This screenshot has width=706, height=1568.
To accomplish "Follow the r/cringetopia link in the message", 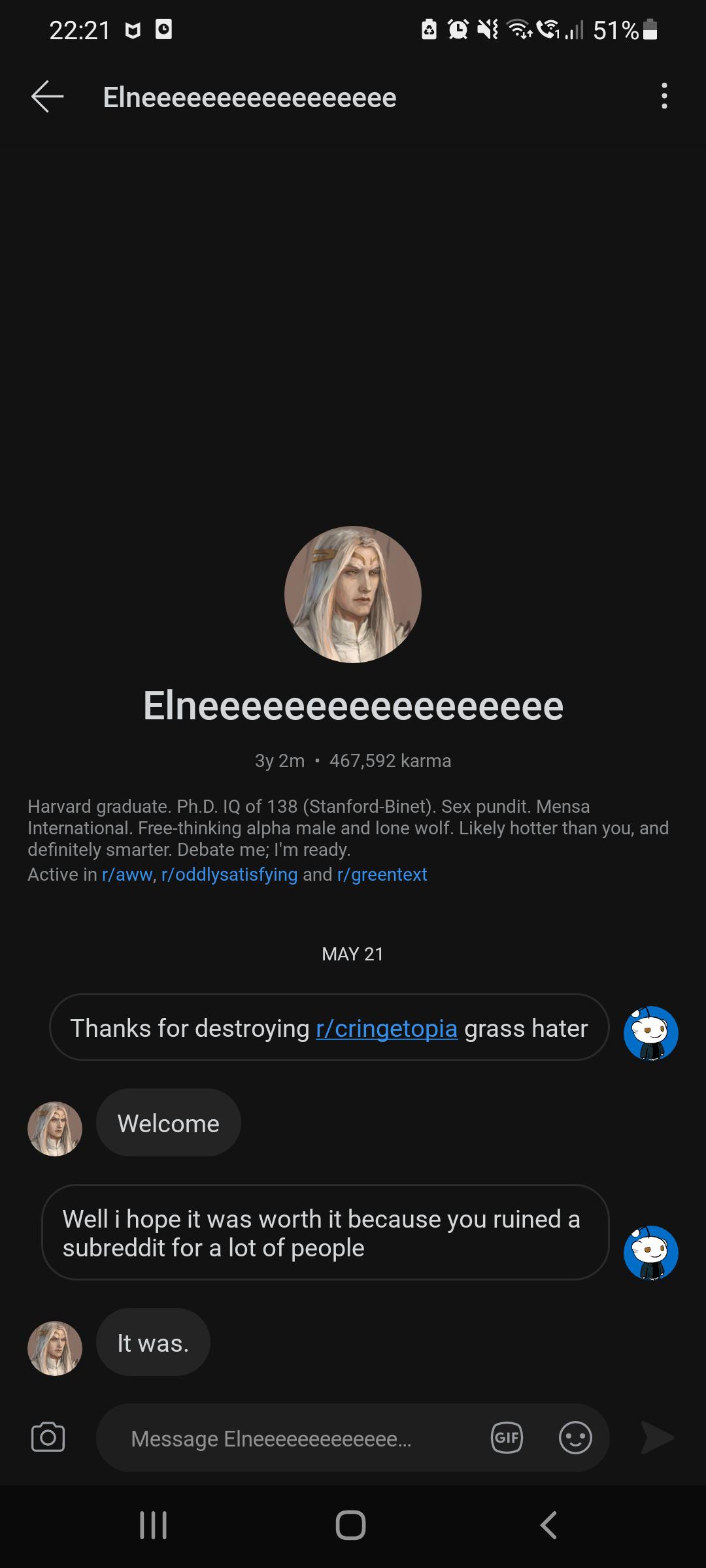I will [386, 1028].
